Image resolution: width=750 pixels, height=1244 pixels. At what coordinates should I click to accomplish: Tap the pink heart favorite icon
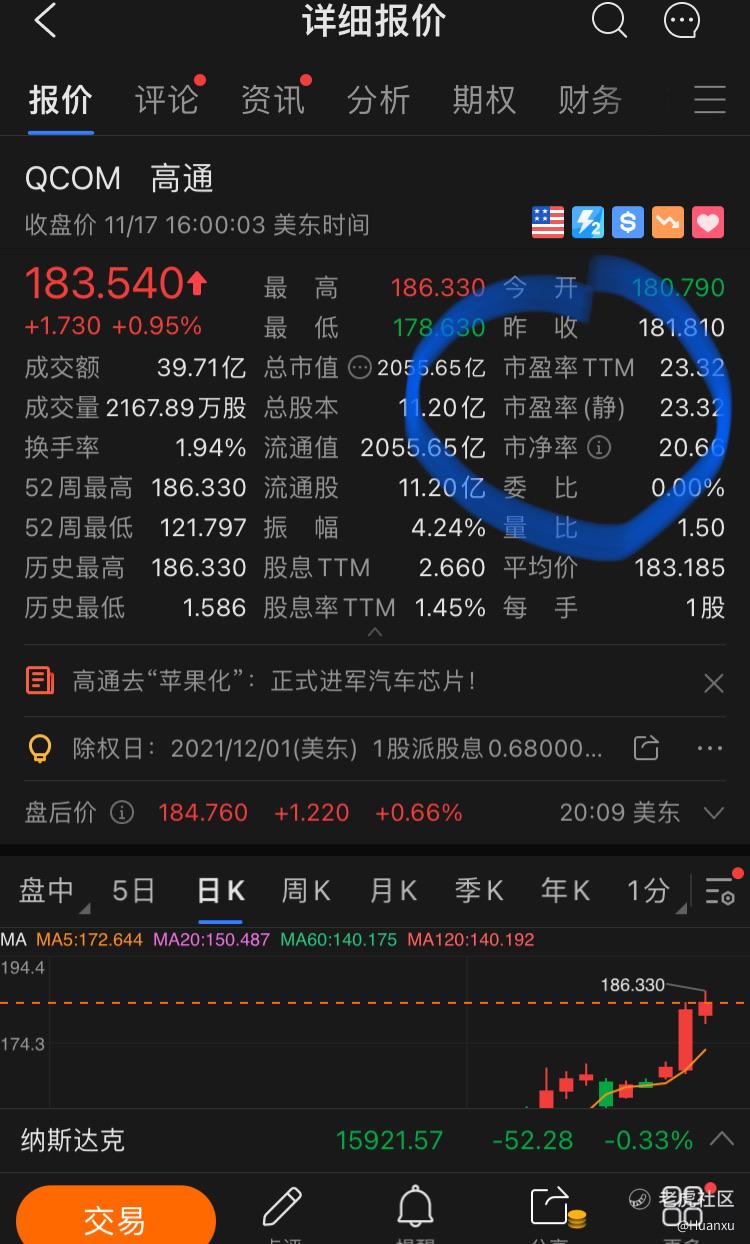tap(708, 222)
